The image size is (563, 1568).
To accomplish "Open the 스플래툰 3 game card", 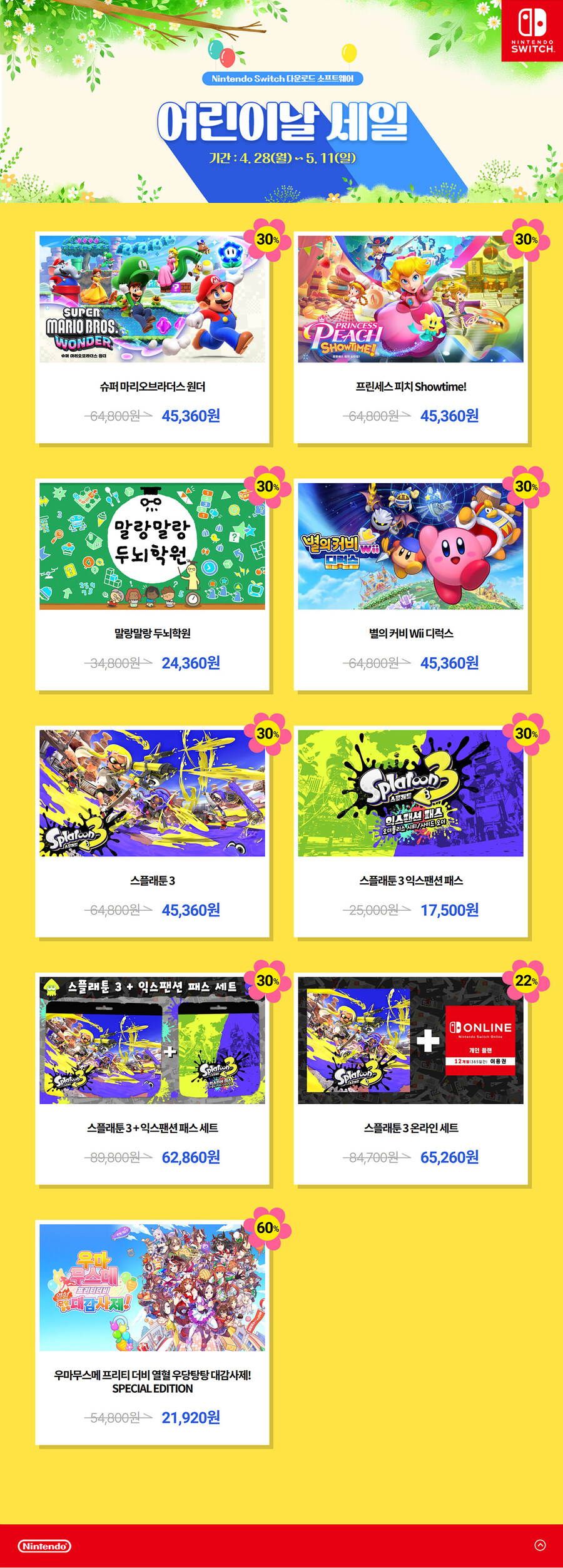I will click(152, 831).
